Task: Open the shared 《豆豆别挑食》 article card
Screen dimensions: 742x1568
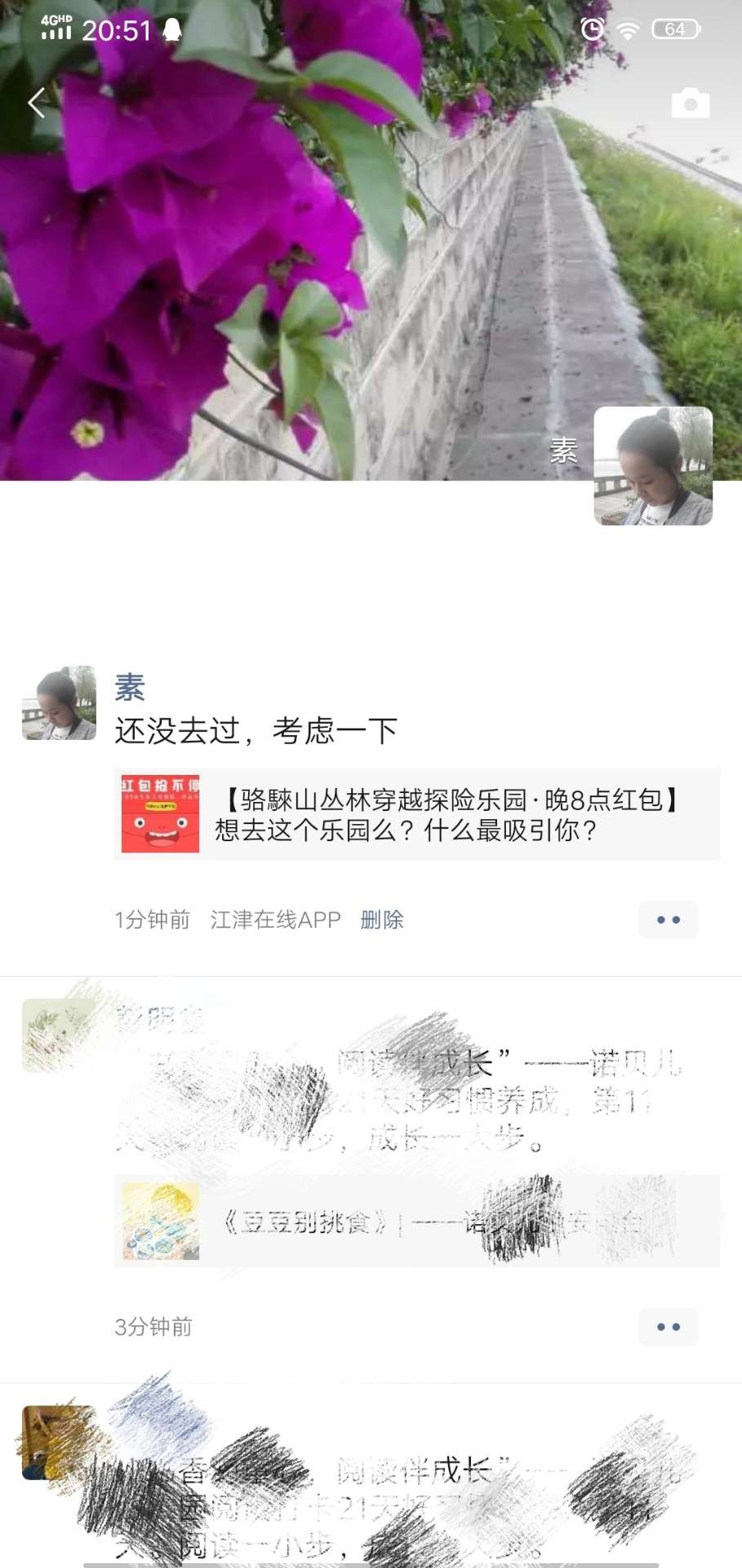Action: 416,1222
